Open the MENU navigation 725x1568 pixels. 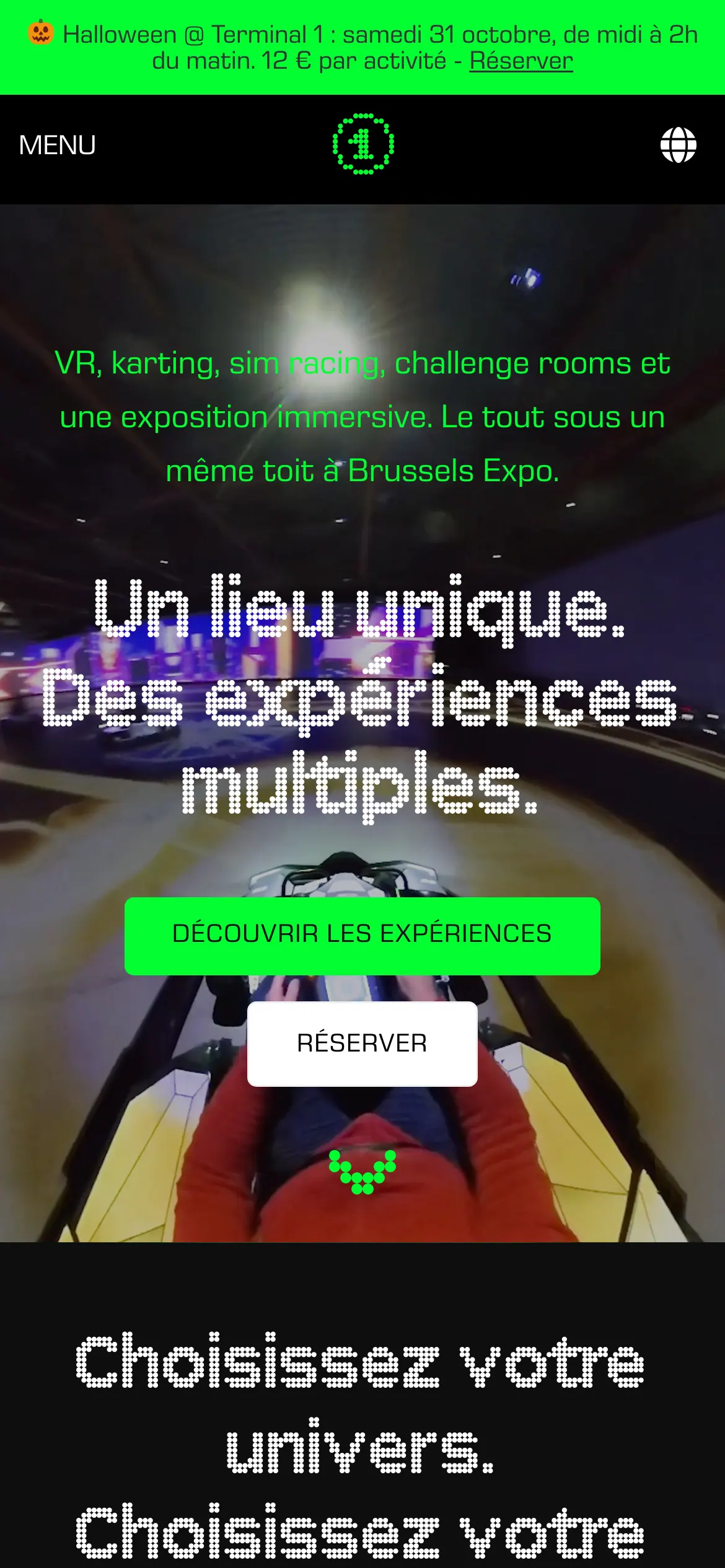pos(57,145)
